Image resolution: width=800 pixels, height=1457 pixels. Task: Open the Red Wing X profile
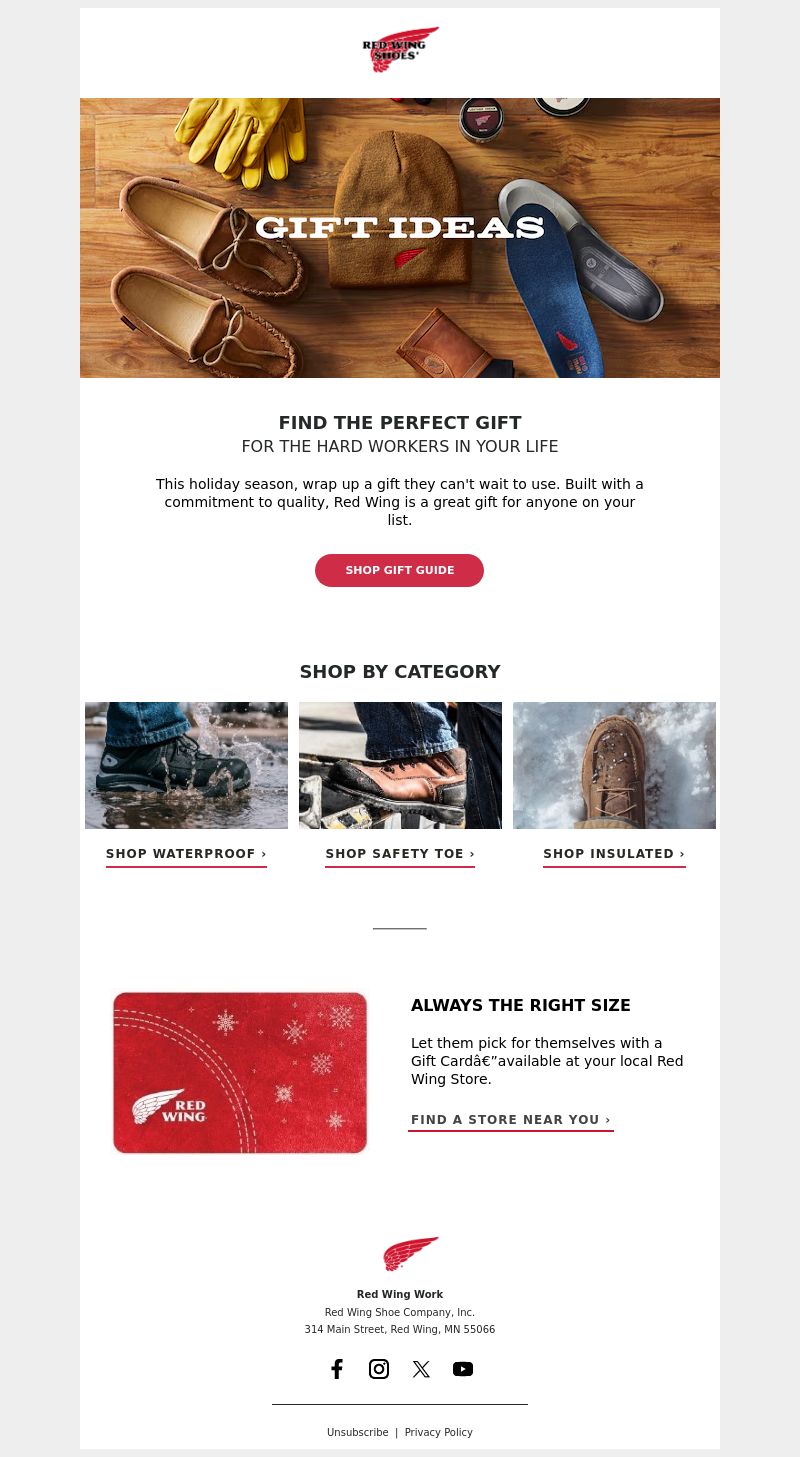(x=421, y=1369)
